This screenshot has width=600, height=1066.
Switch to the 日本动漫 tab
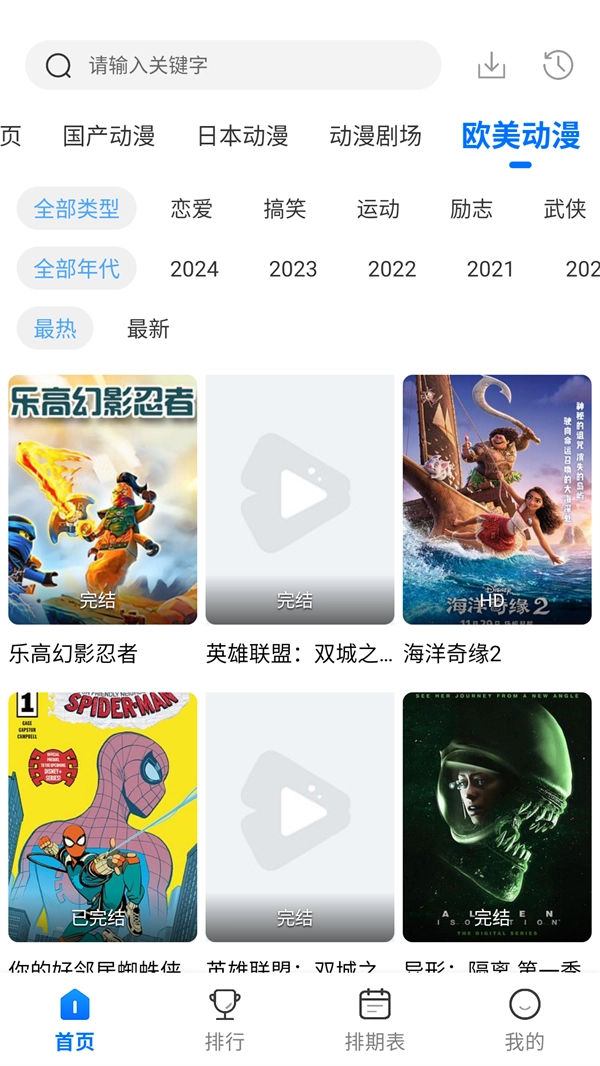(242, 136)
